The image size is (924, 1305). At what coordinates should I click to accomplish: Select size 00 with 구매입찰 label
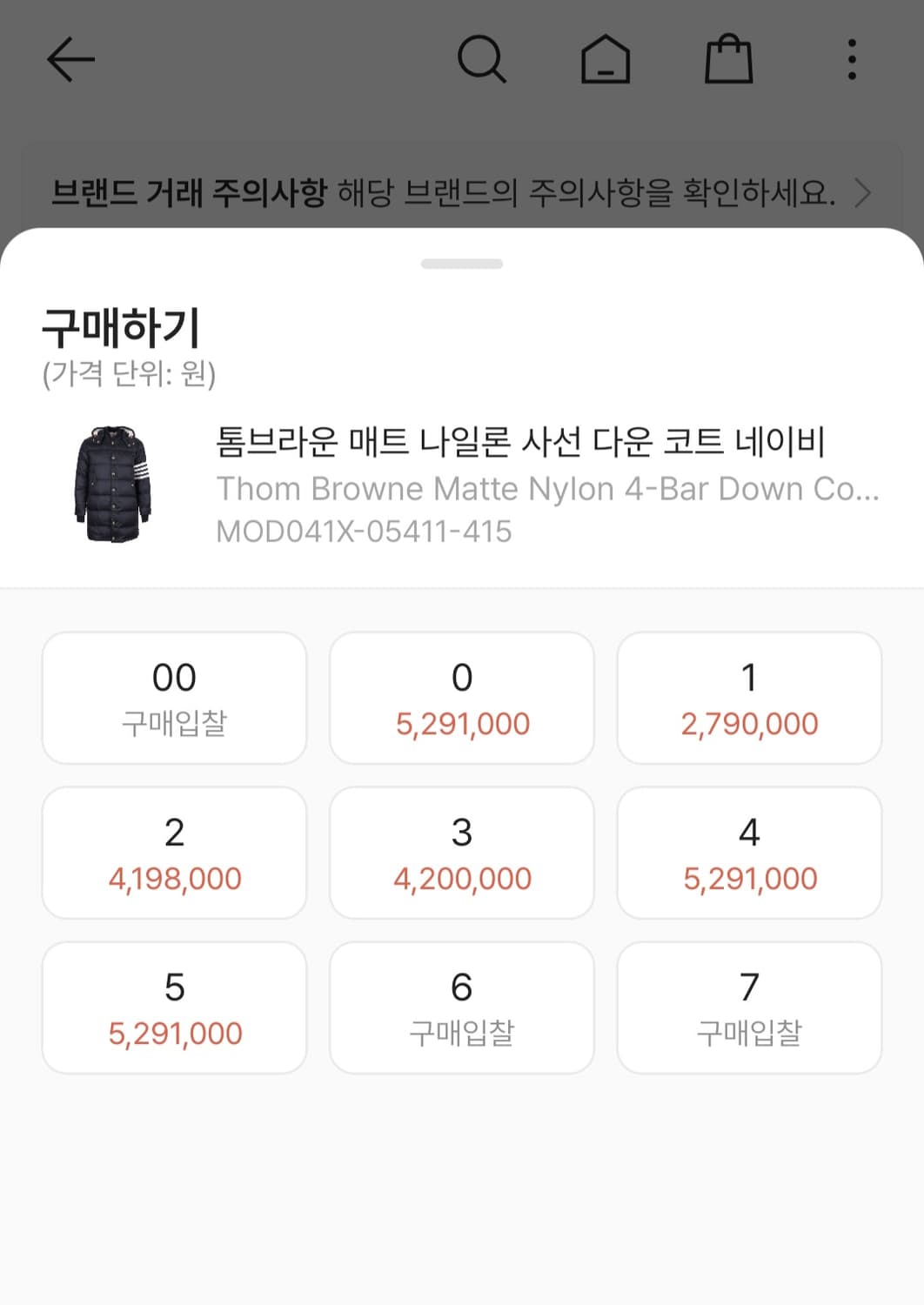pos(173,697)
